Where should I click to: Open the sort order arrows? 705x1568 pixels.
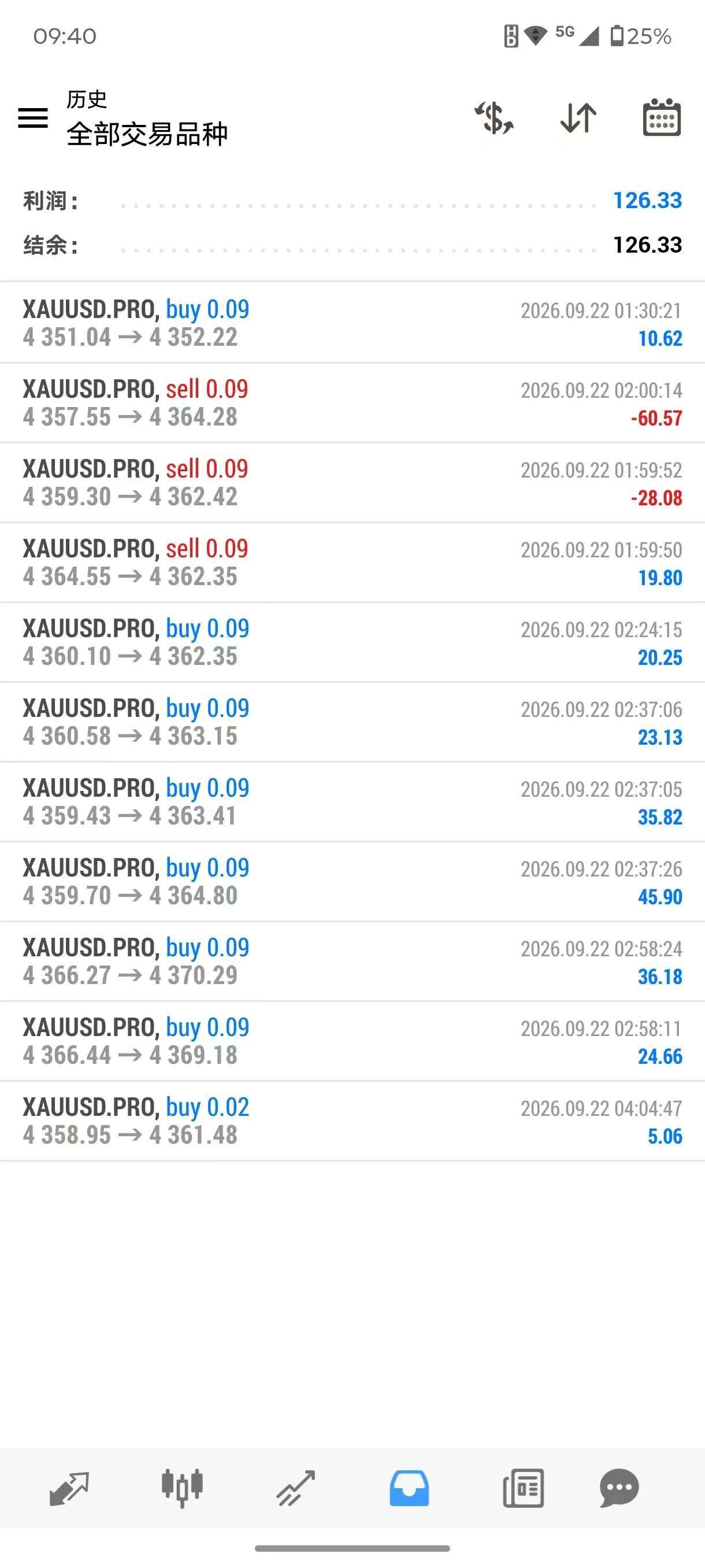pos(578,117)
